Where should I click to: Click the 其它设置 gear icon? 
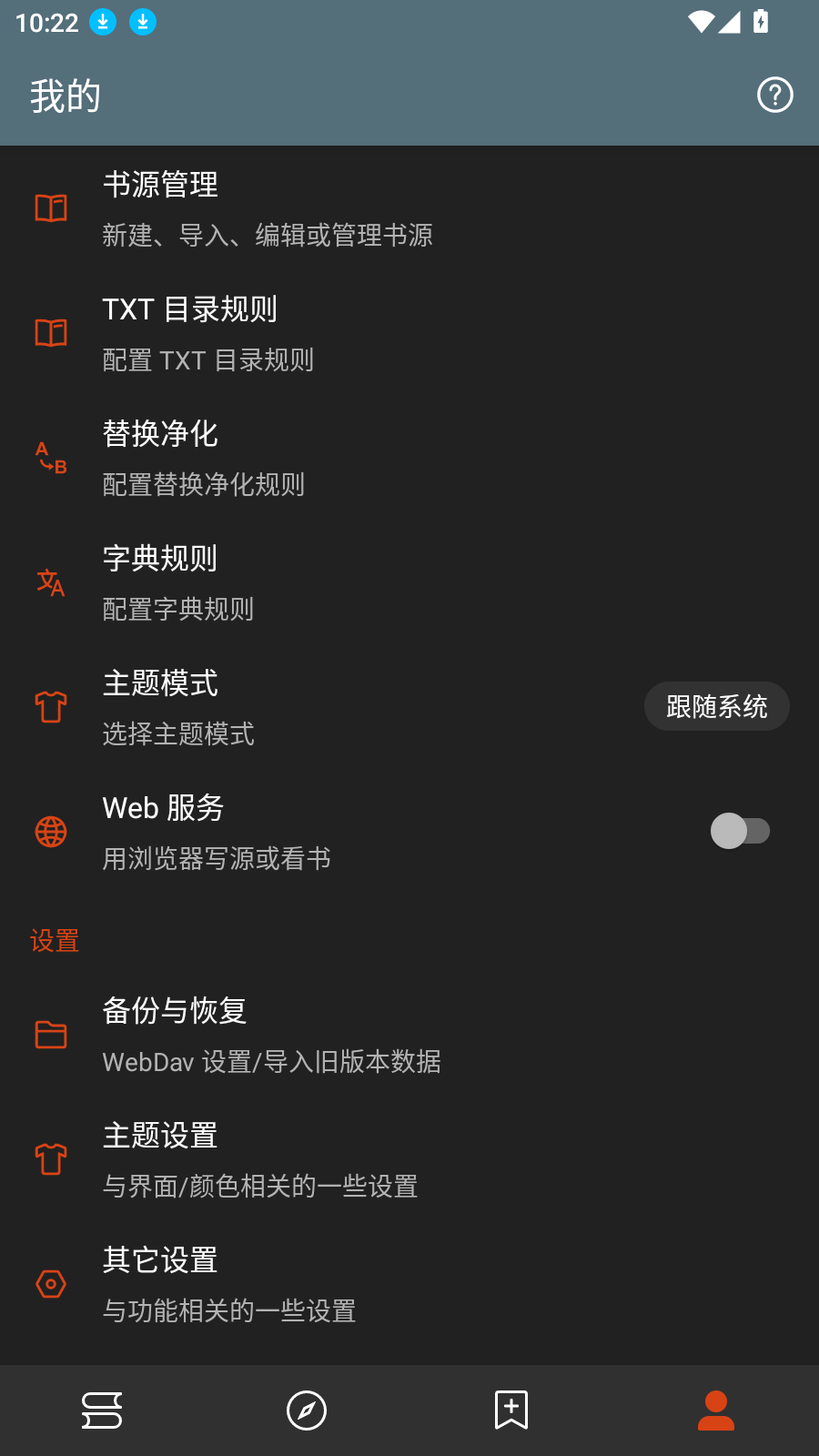pos(51,1284)
